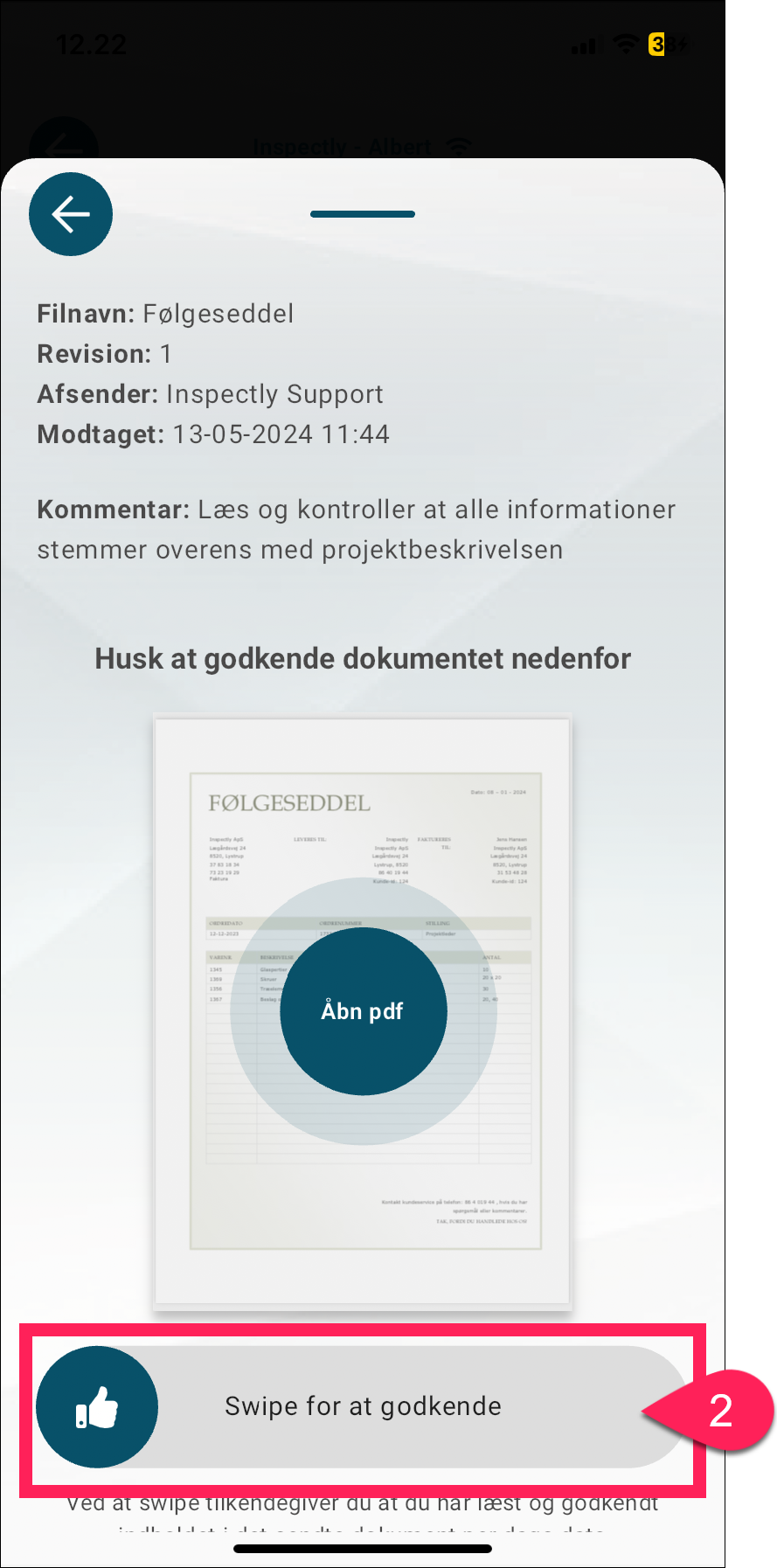The height and width of the screenshot is (1568, 777).
Task: Tap the thumbs-up approval handle
Action: point(97,1406)
